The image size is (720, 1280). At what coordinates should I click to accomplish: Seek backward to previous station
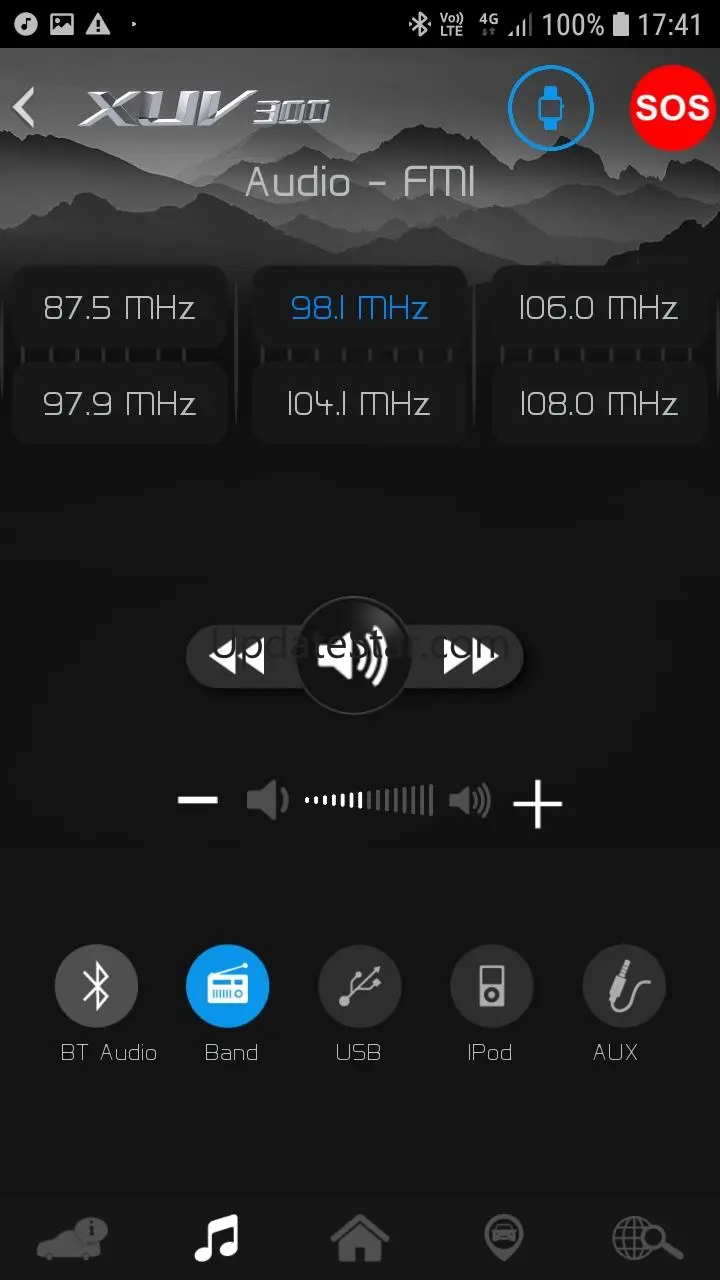(x=238, y=658)
